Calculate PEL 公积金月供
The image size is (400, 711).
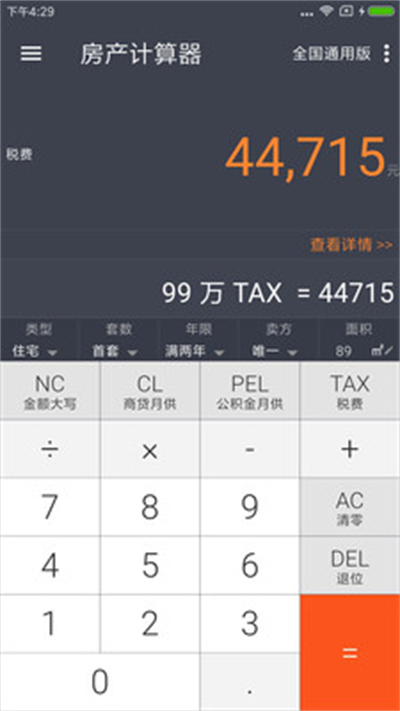pyautogui.click(x=250, y=391)
